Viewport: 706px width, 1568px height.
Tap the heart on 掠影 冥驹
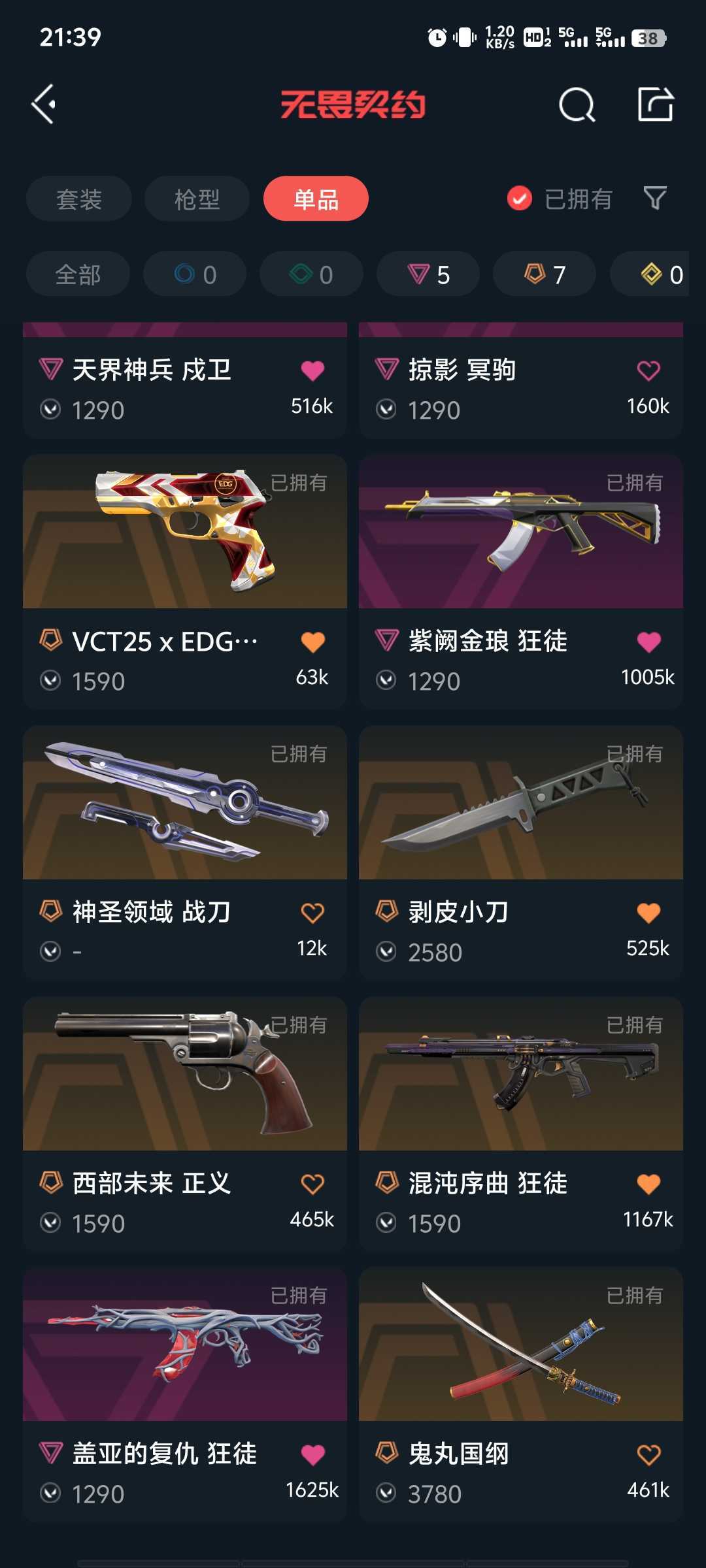click(648, 370)
